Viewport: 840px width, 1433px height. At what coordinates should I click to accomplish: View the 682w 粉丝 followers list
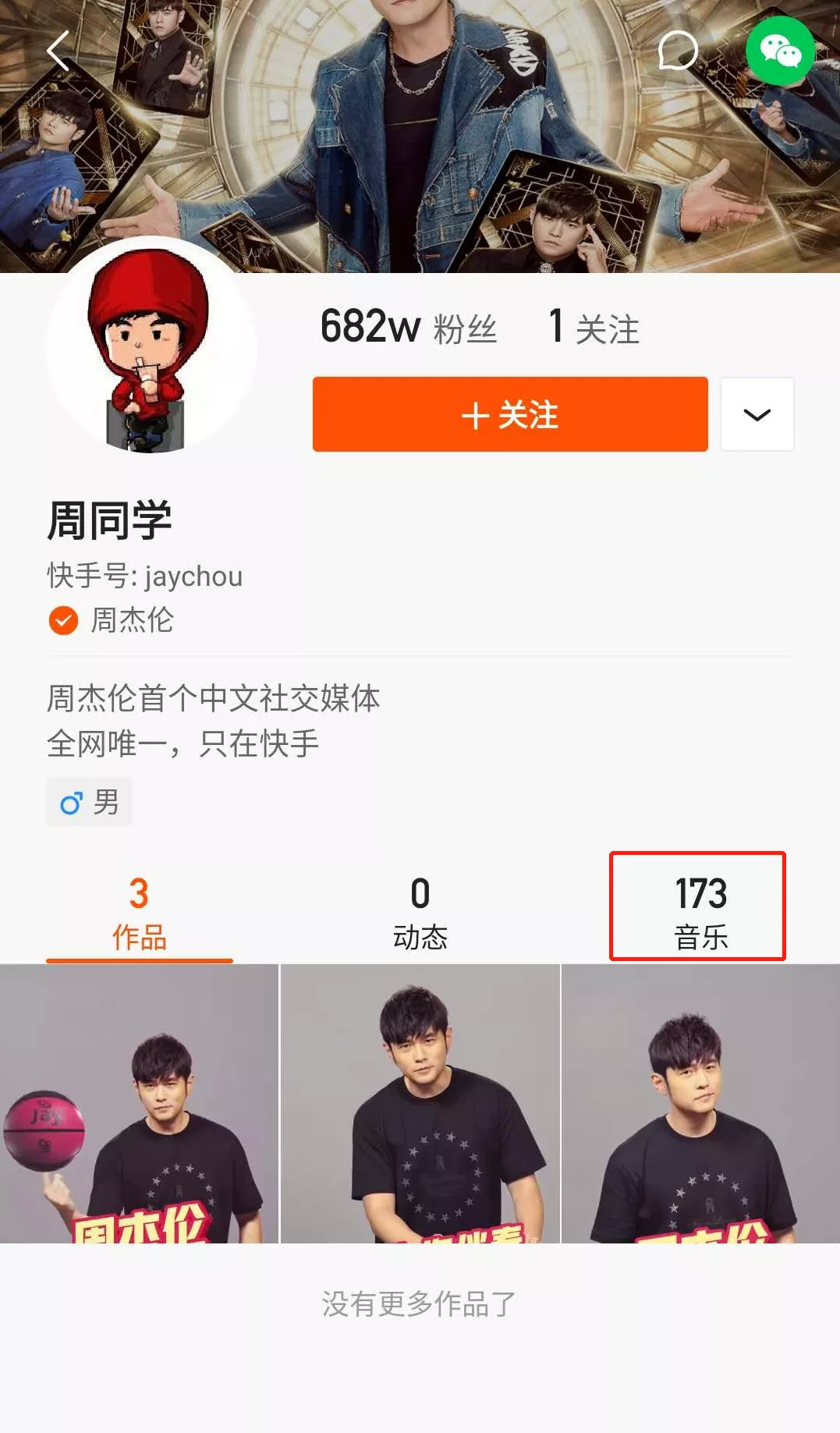click(408, 328)
